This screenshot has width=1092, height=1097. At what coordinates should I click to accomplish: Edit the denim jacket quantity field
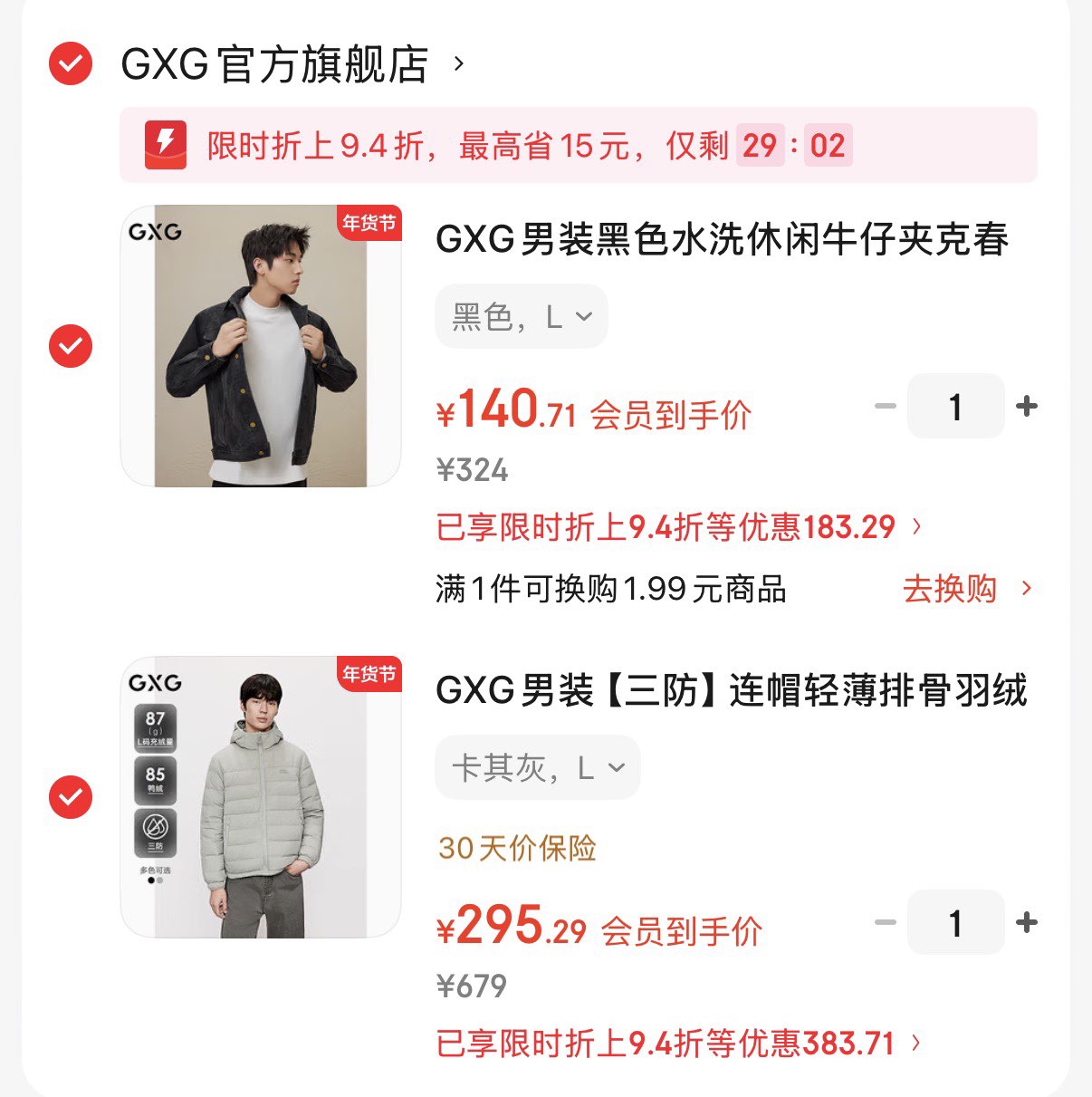955,407
